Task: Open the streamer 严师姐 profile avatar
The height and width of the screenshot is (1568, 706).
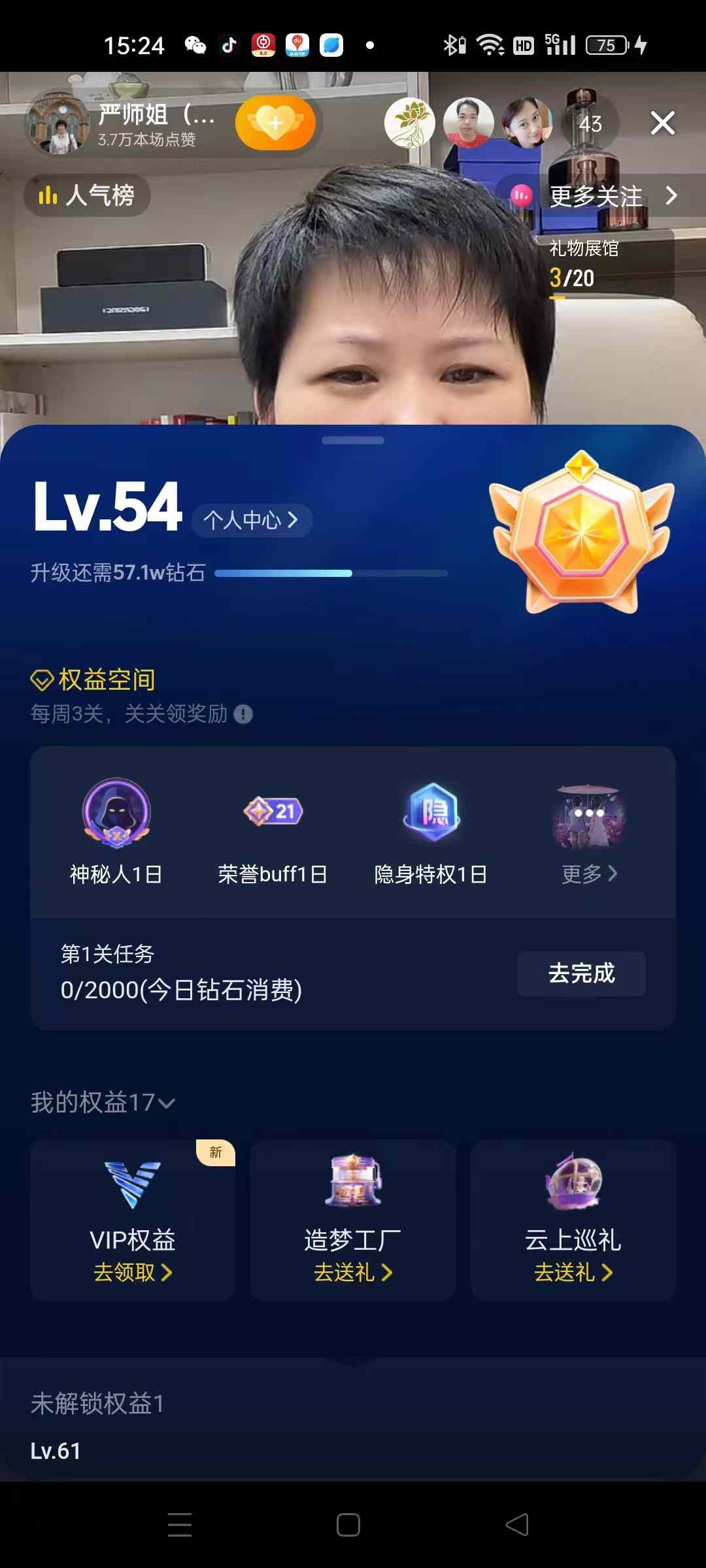Action: coord(59,124)
